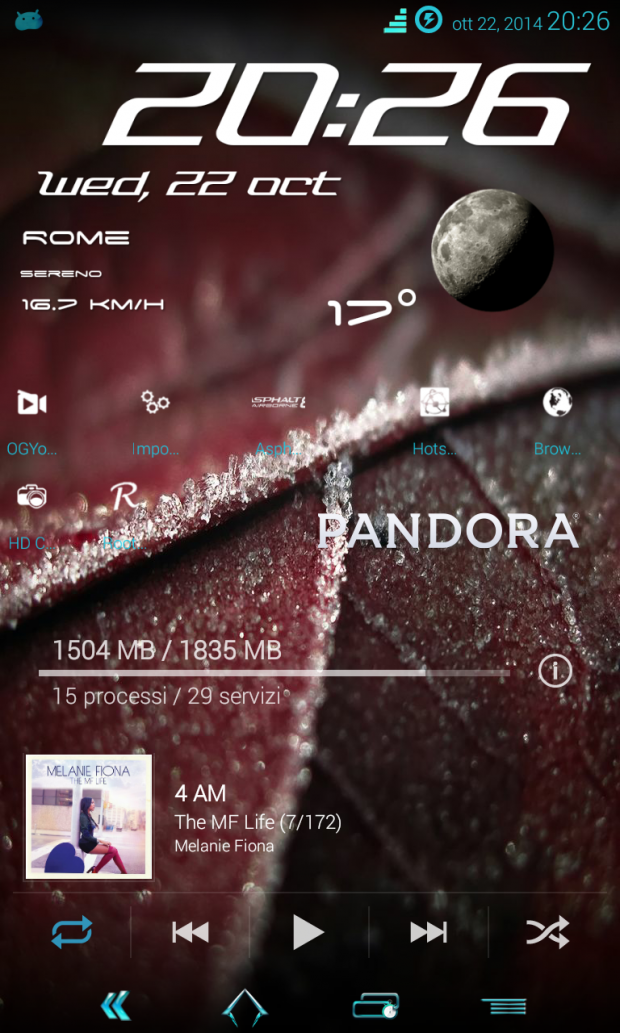Toggle repeat in the music widget
This screenshot has width=620, height=1033.
[x=72, y=932]
